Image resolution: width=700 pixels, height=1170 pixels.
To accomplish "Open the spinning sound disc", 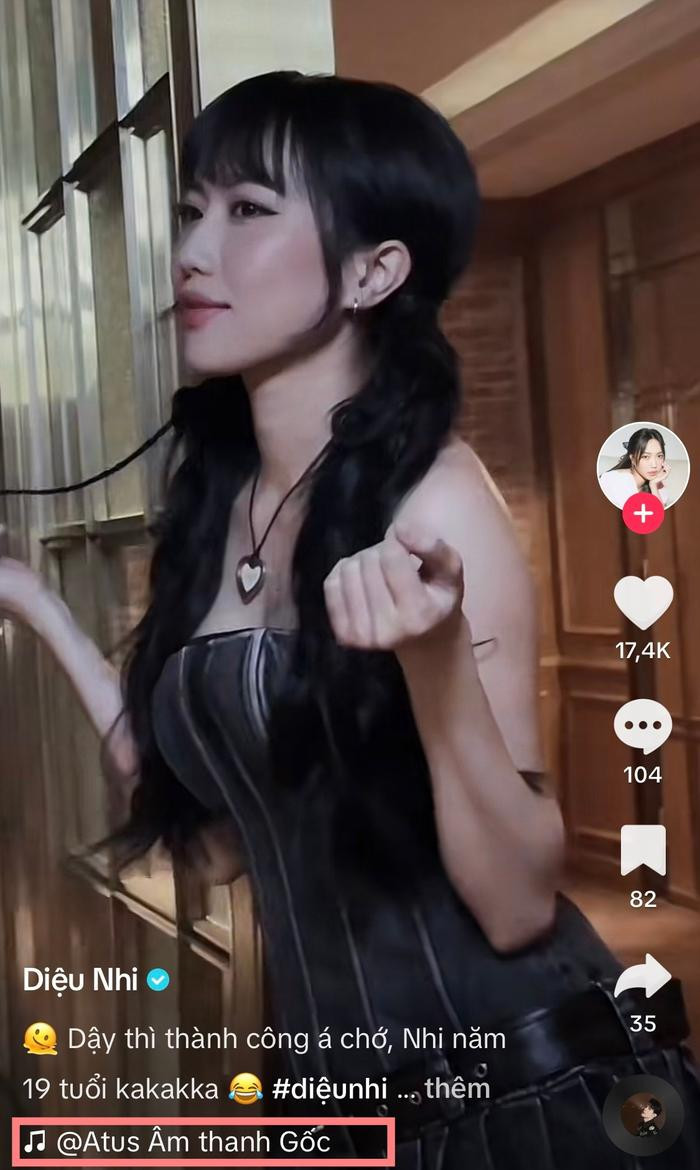I will pyautogui.click(x=643, y=1112).
